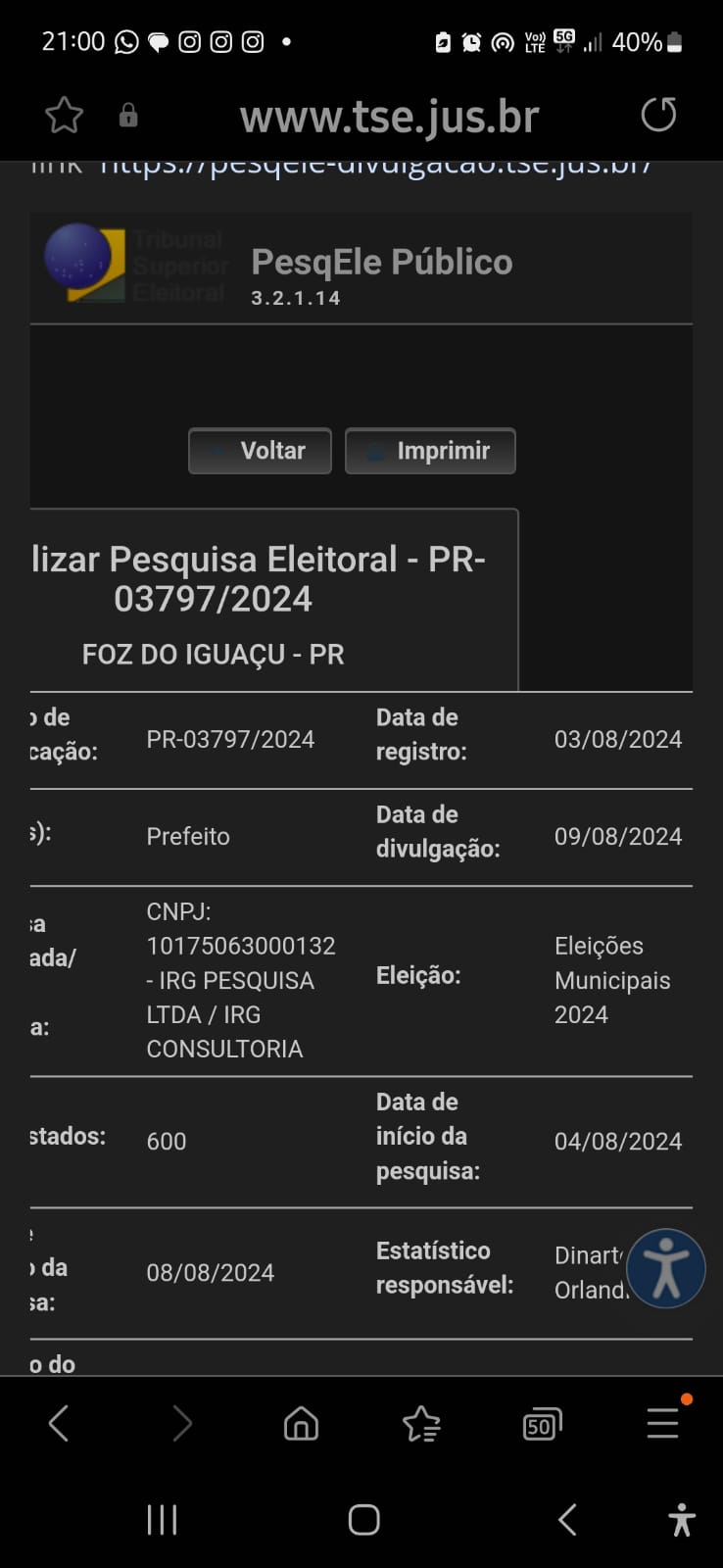Viewport: 723px width, 1568px height.
Task: Open the browser bookmarks list
Action: pyautogui.click(x=421, y=1423)
